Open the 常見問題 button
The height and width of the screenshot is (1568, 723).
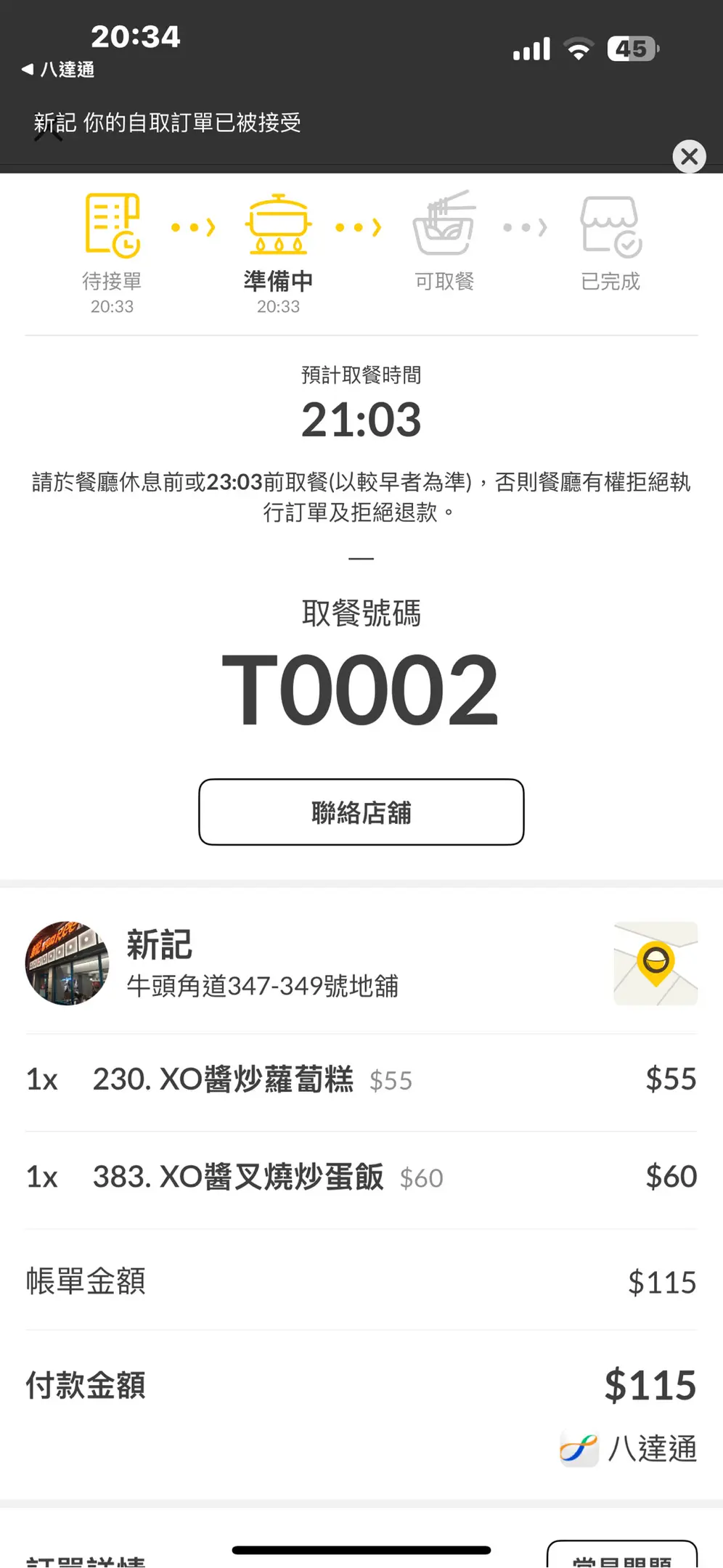(621, 1556)
